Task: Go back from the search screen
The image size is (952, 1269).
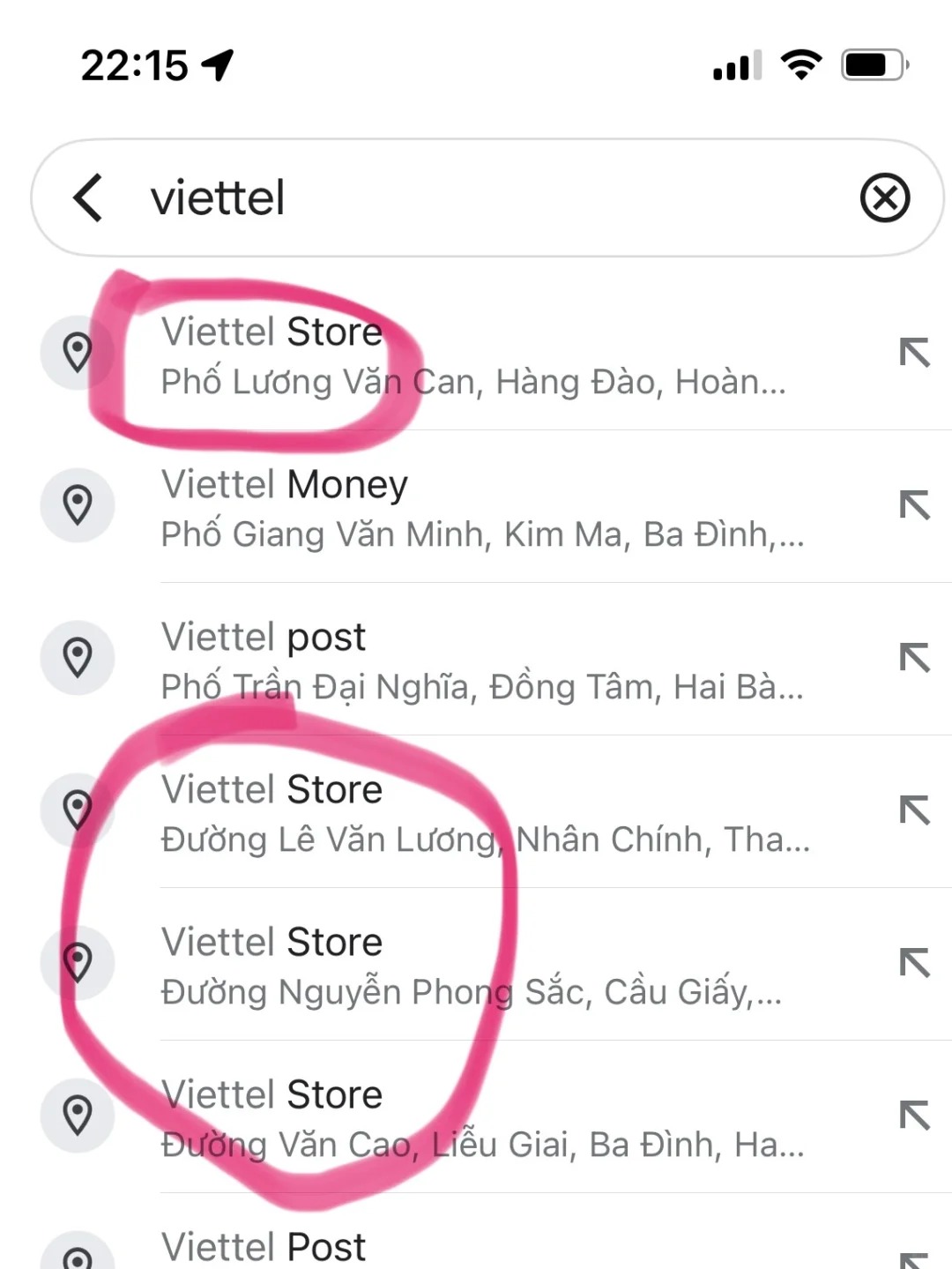Action: pyautogui.click(x=88, y=197)
